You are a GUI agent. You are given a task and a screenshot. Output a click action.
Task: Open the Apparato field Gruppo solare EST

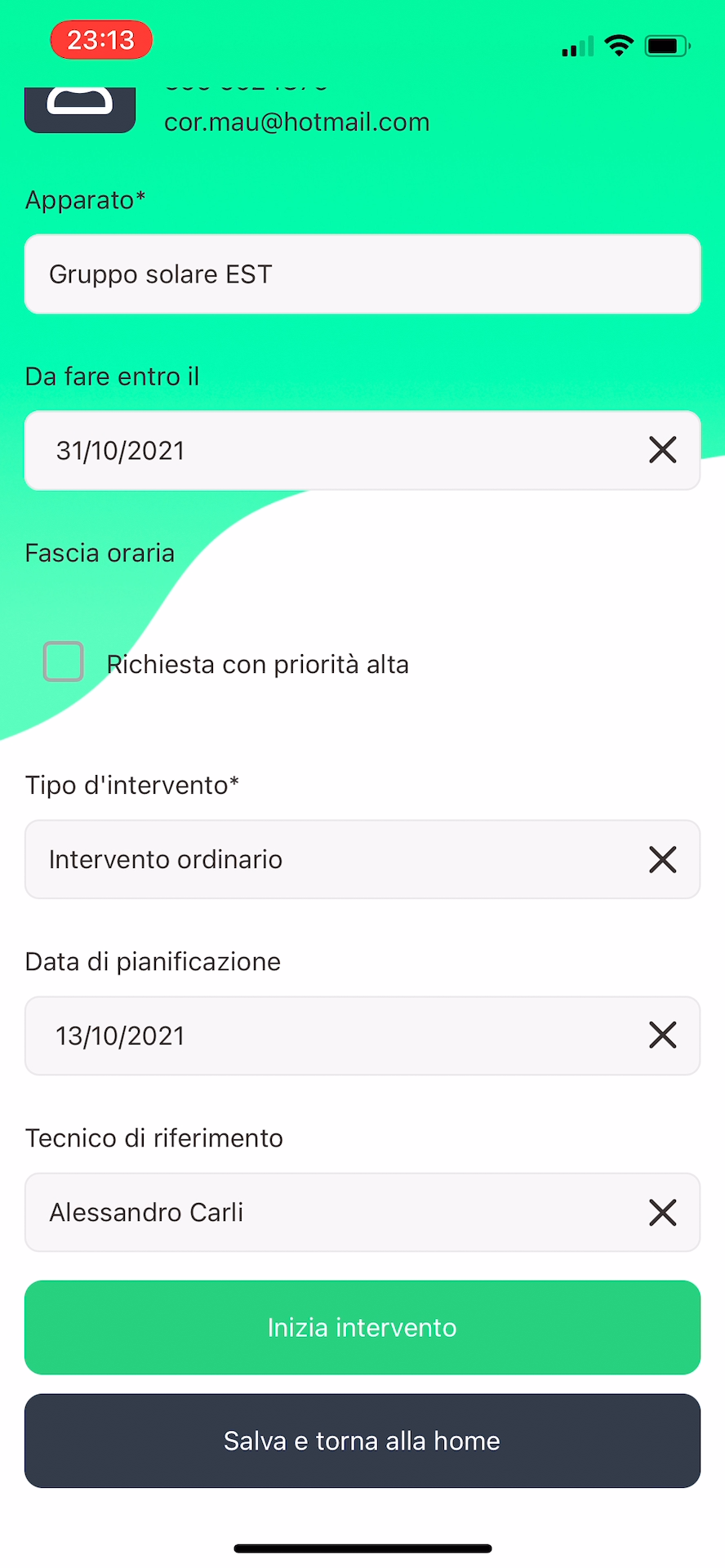tap(362, 274)
